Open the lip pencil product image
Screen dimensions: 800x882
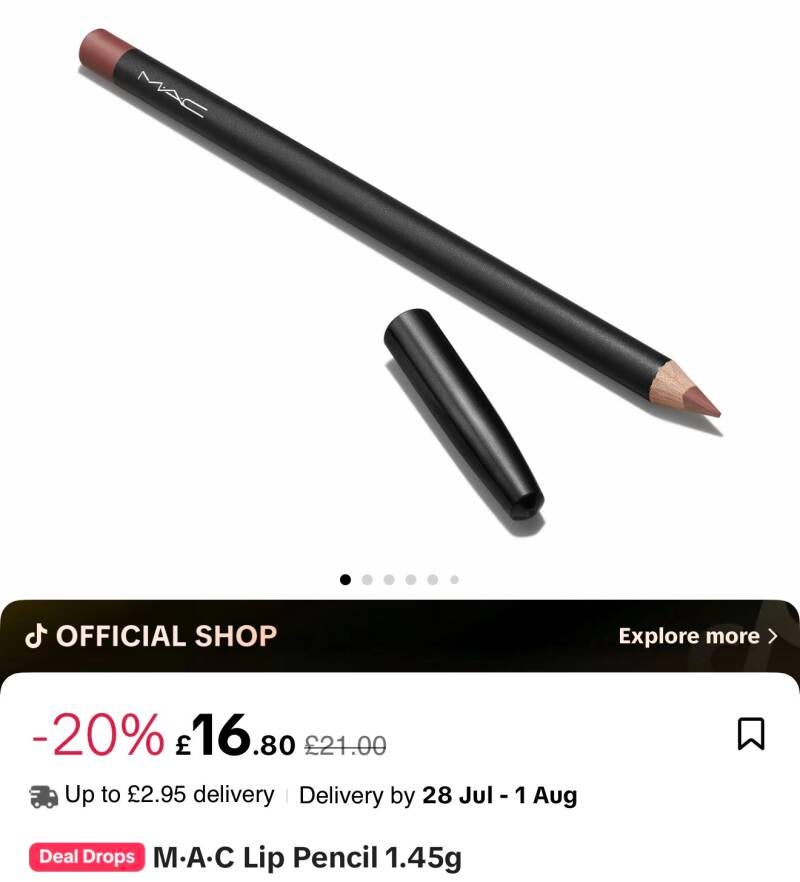click(x=400, y=281)
